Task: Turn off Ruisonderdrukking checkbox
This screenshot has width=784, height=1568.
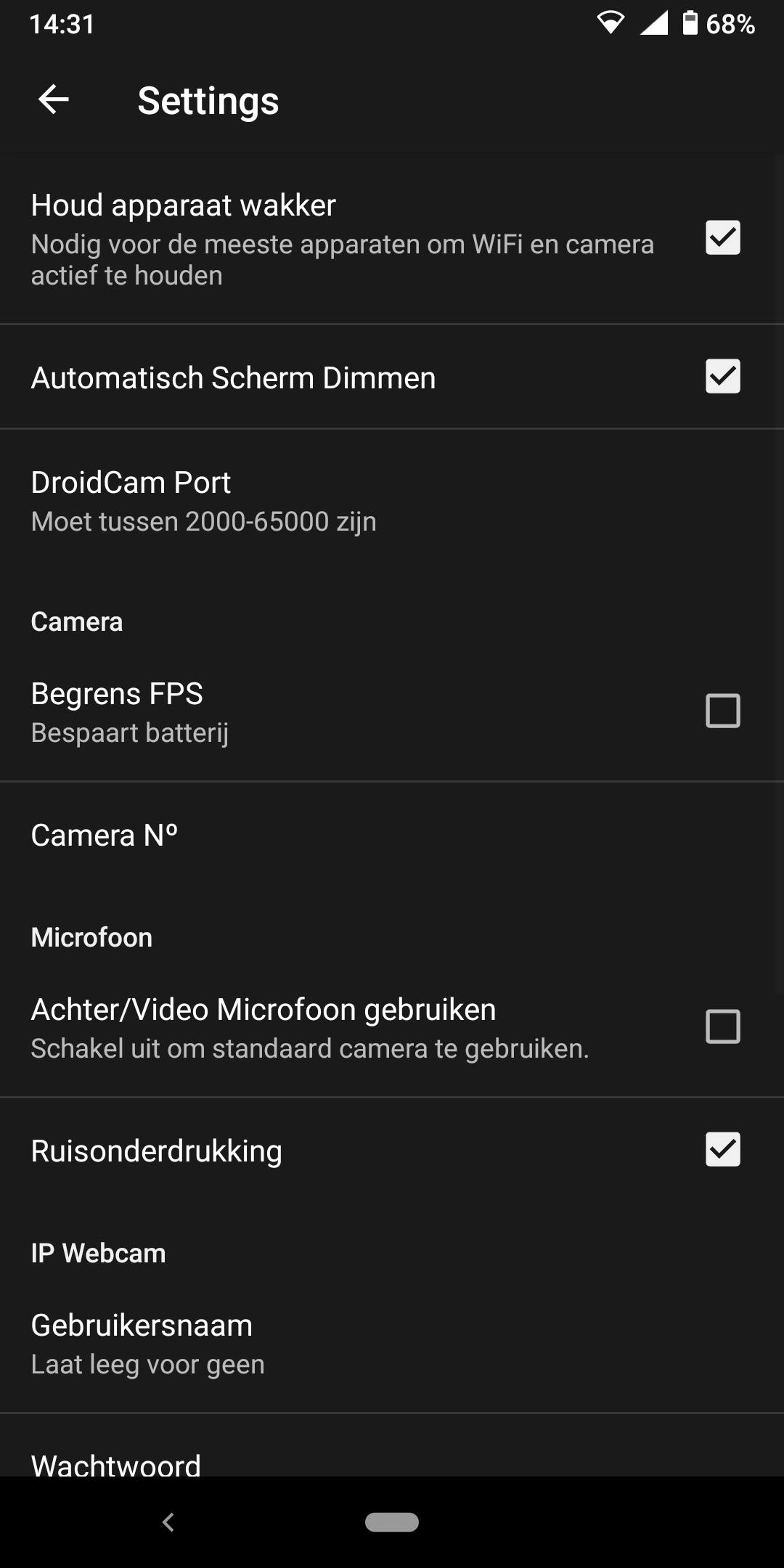Action: tap(722, 1150)
